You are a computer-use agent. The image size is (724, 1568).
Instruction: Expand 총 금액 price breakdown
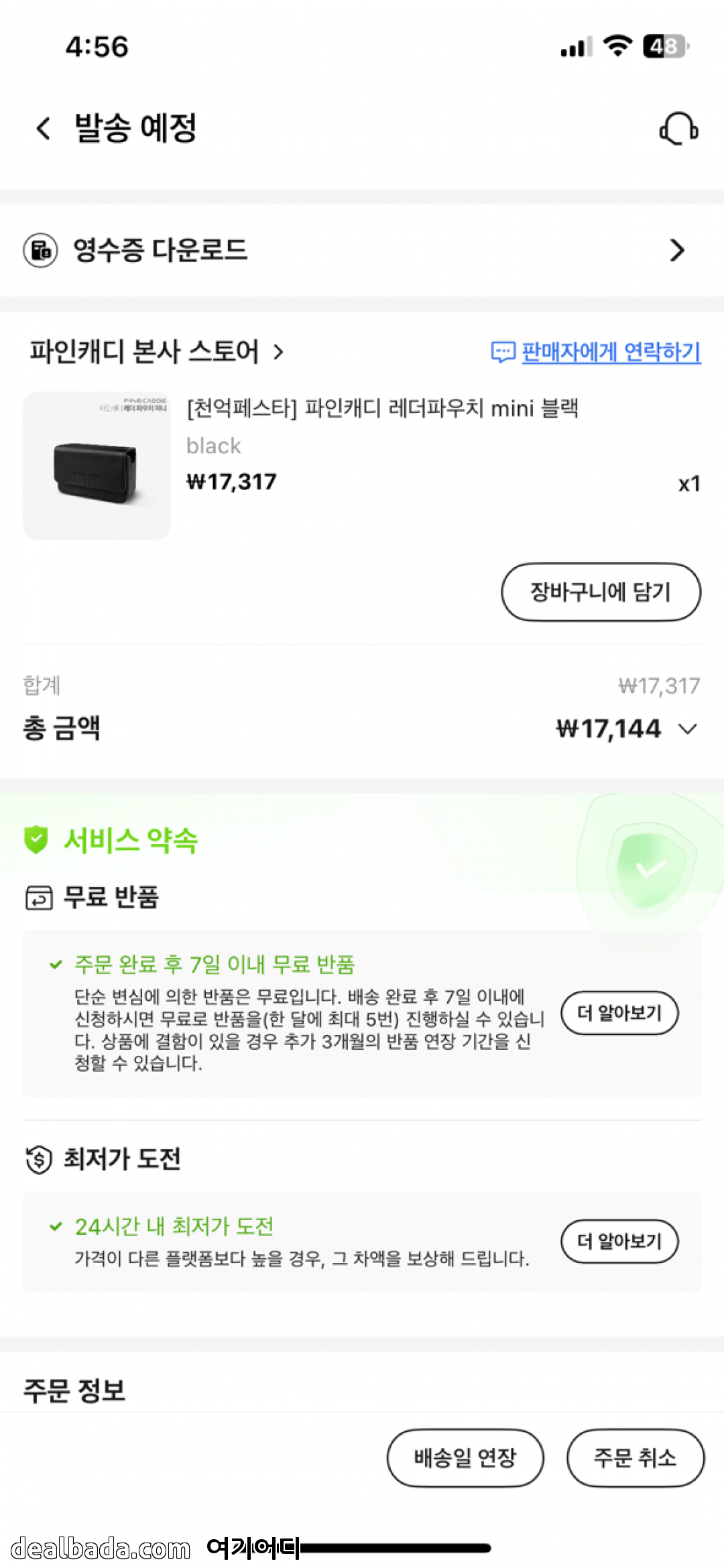pos(688,729)
